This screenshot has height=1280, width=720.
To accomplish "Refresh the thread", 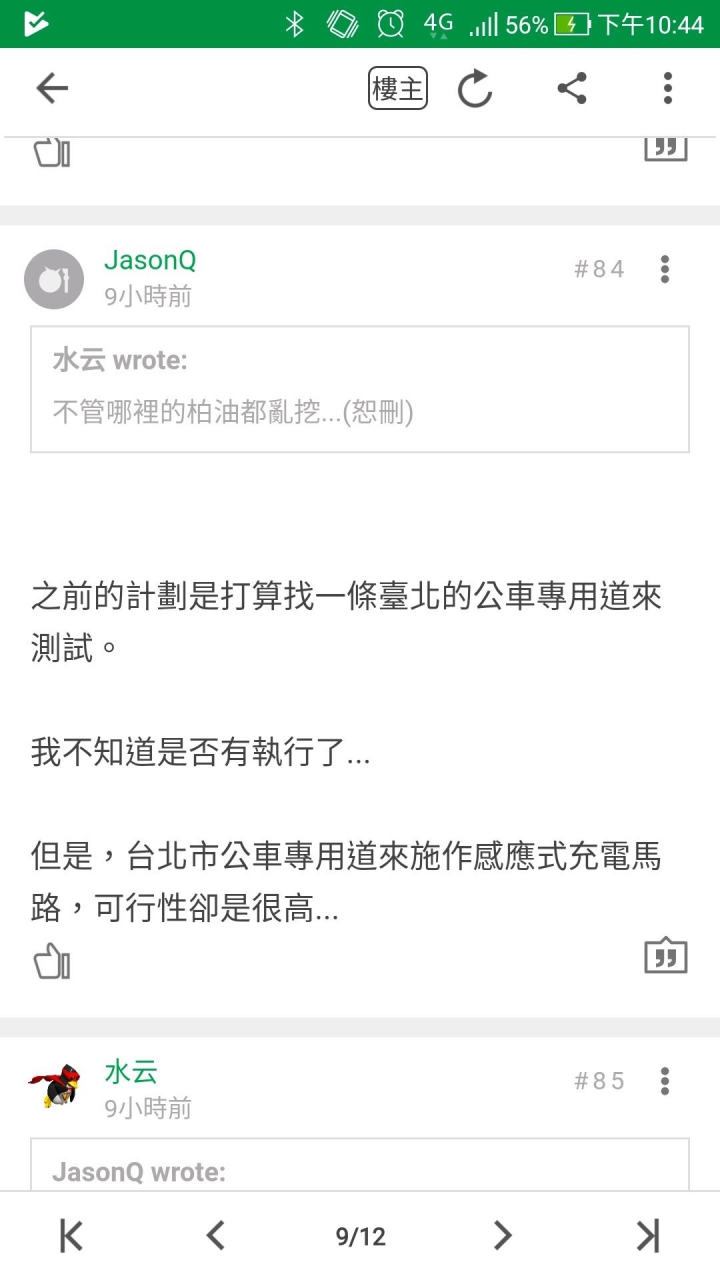I will [x=475, y=89].
